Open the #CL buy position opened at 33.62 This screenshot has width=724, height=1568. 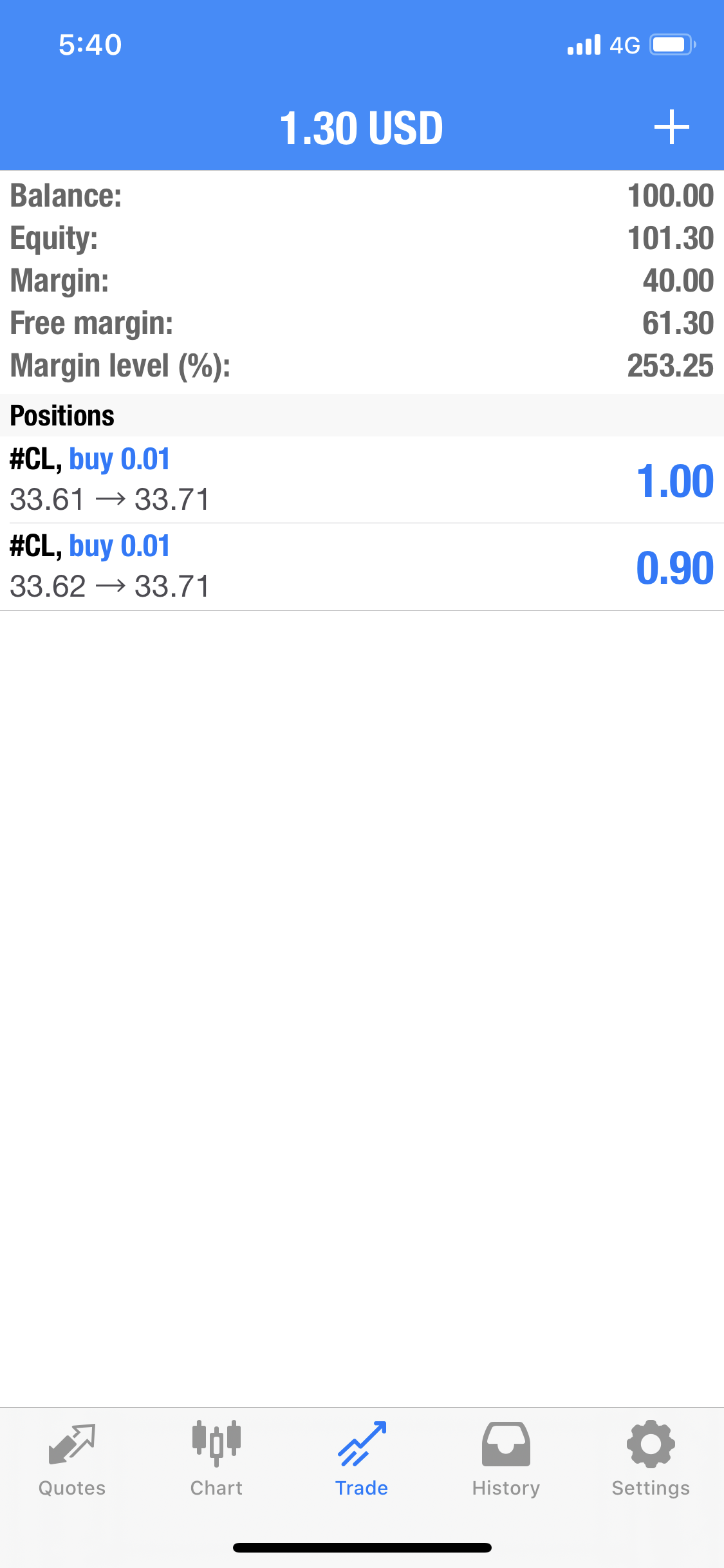point(362,567)
